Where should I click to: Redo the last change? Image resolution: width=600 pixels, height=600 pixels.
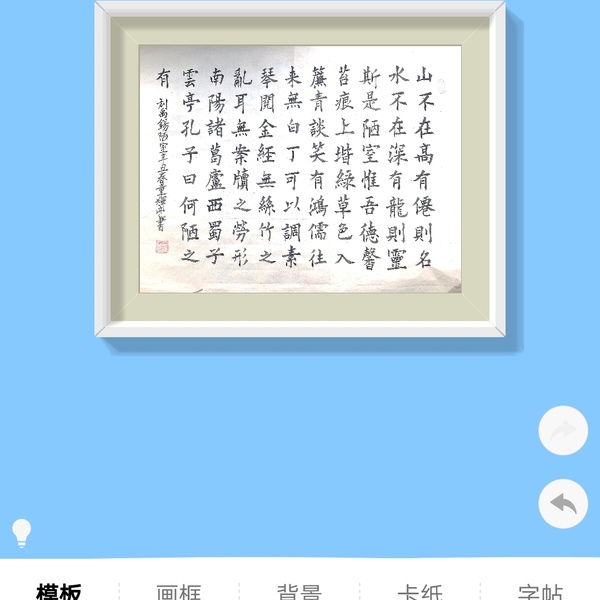pyautogui.click(x=563, y=431)
